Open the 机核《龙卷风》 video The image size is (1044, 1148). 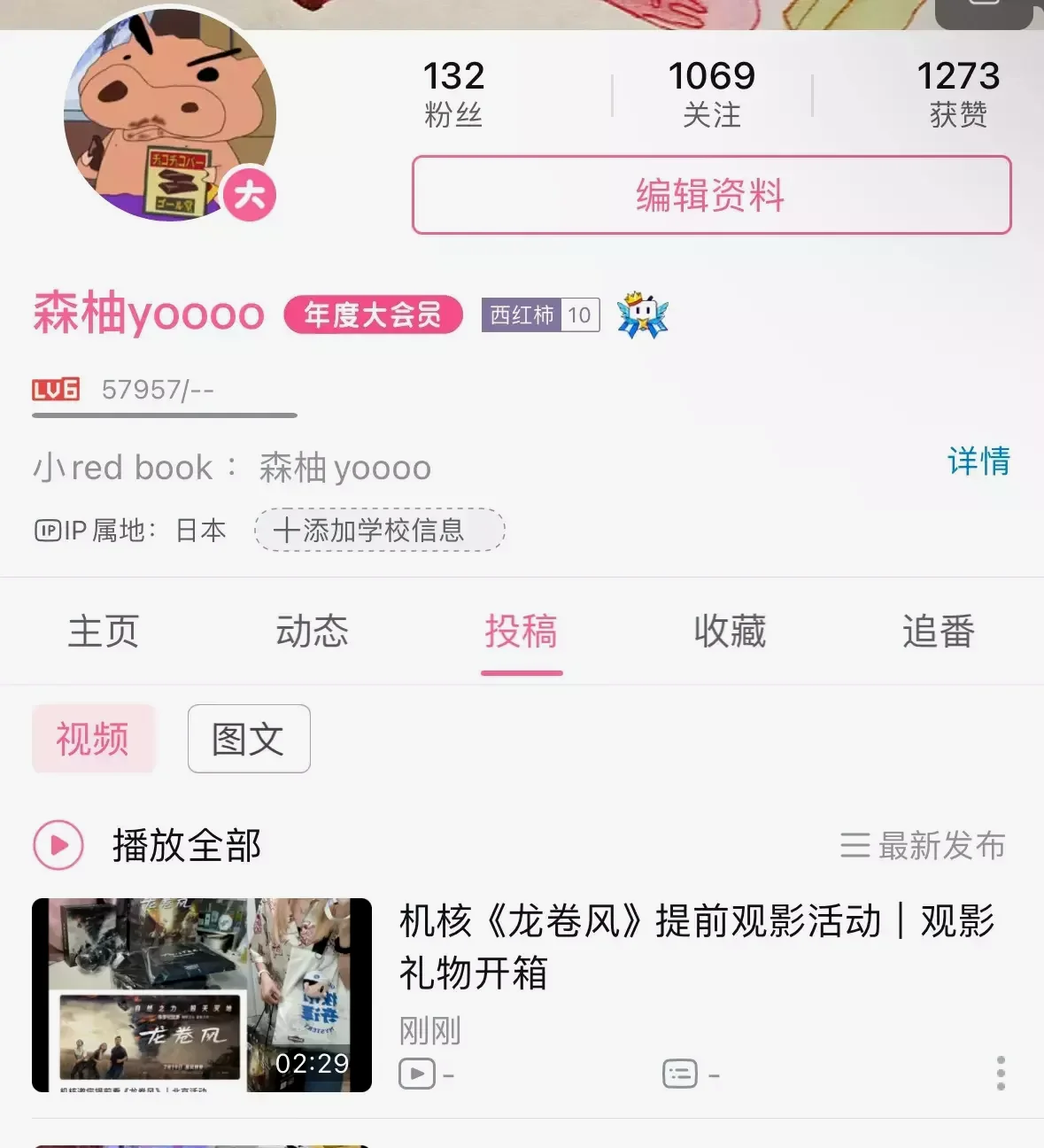click(x=202, y=995)
